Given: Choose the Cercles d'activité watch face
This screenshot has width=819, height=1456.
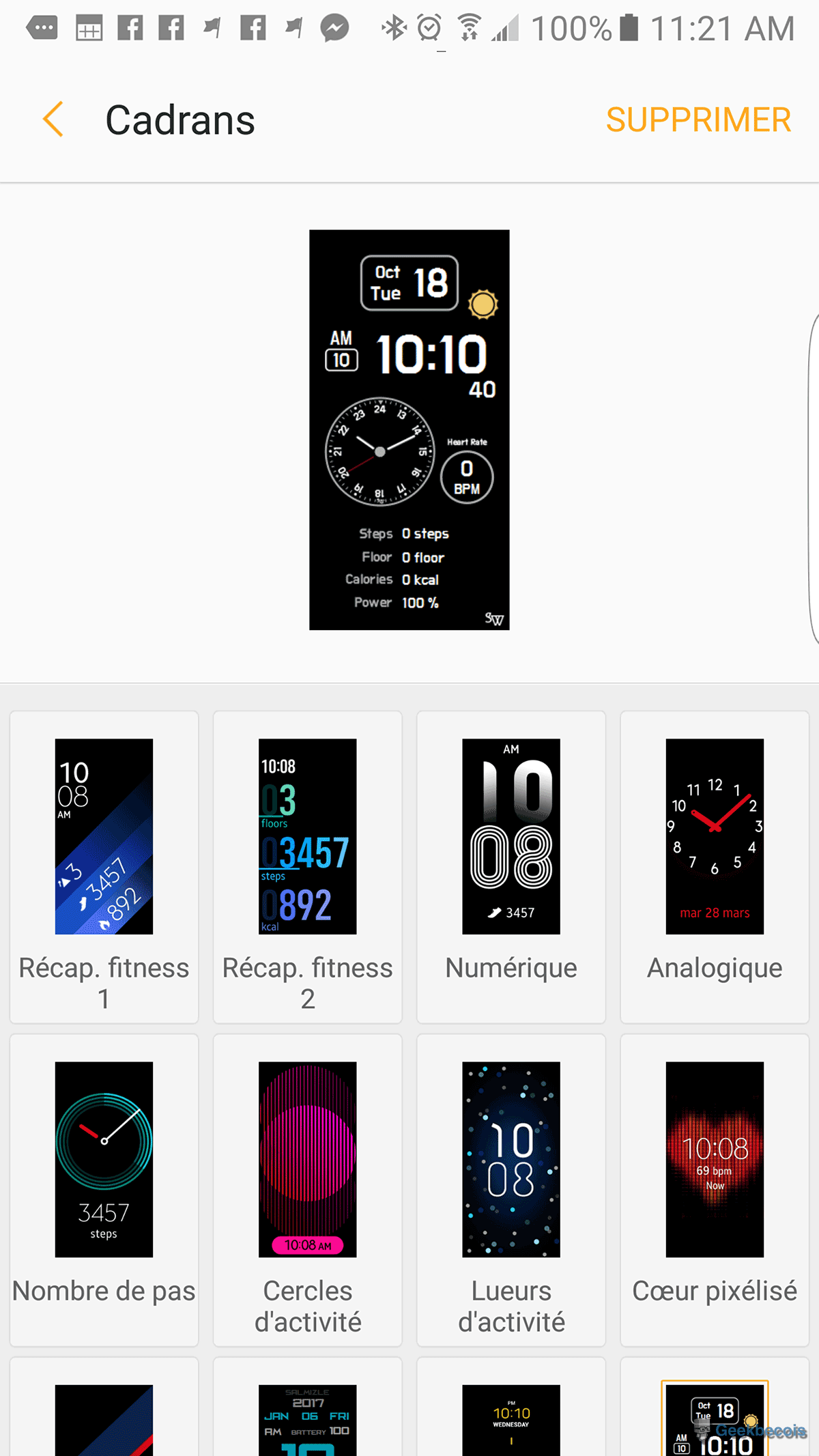Looking at the screenshot, I should pos(307,1188).
